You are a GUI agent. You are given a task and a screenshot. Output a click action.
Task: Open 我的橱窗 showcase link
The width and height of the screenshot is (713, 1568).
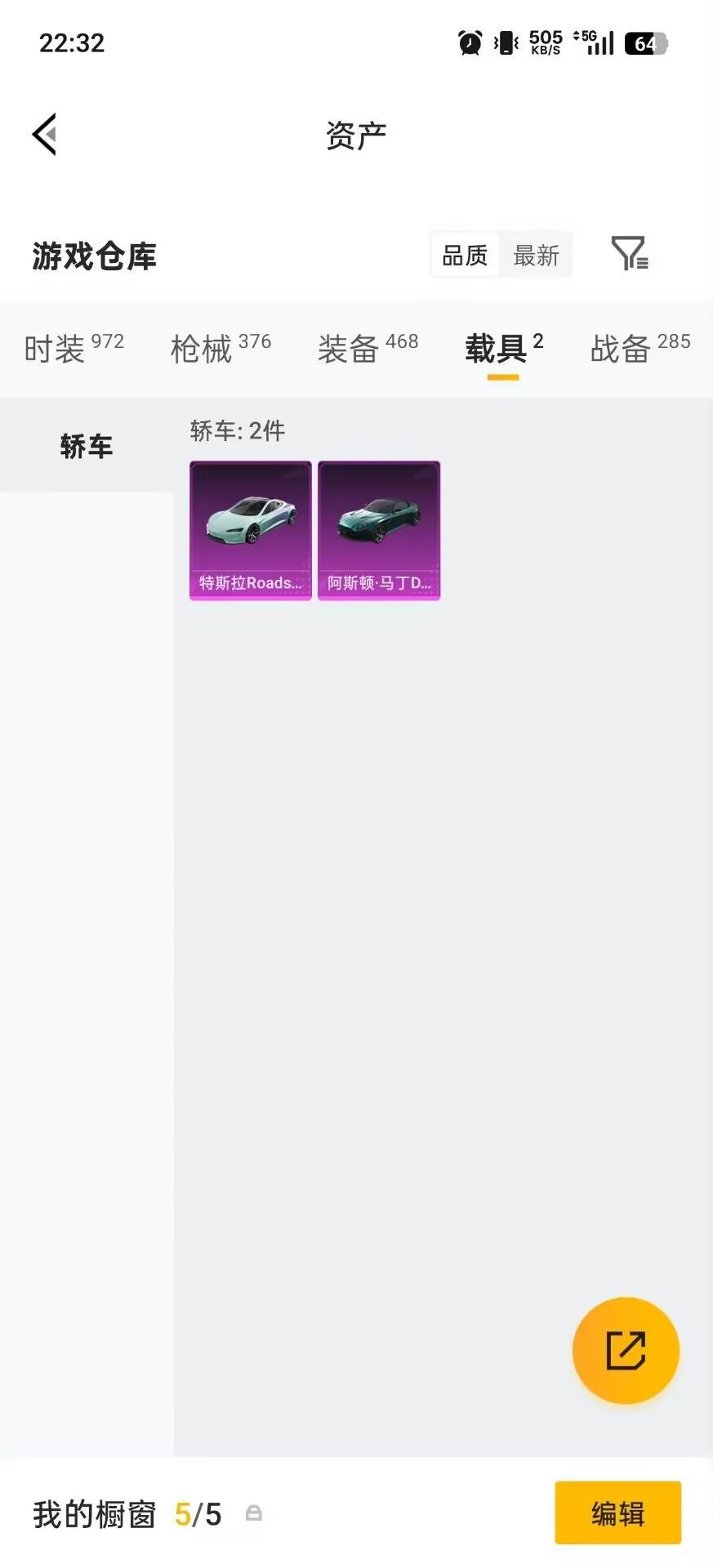(94, 1514)
